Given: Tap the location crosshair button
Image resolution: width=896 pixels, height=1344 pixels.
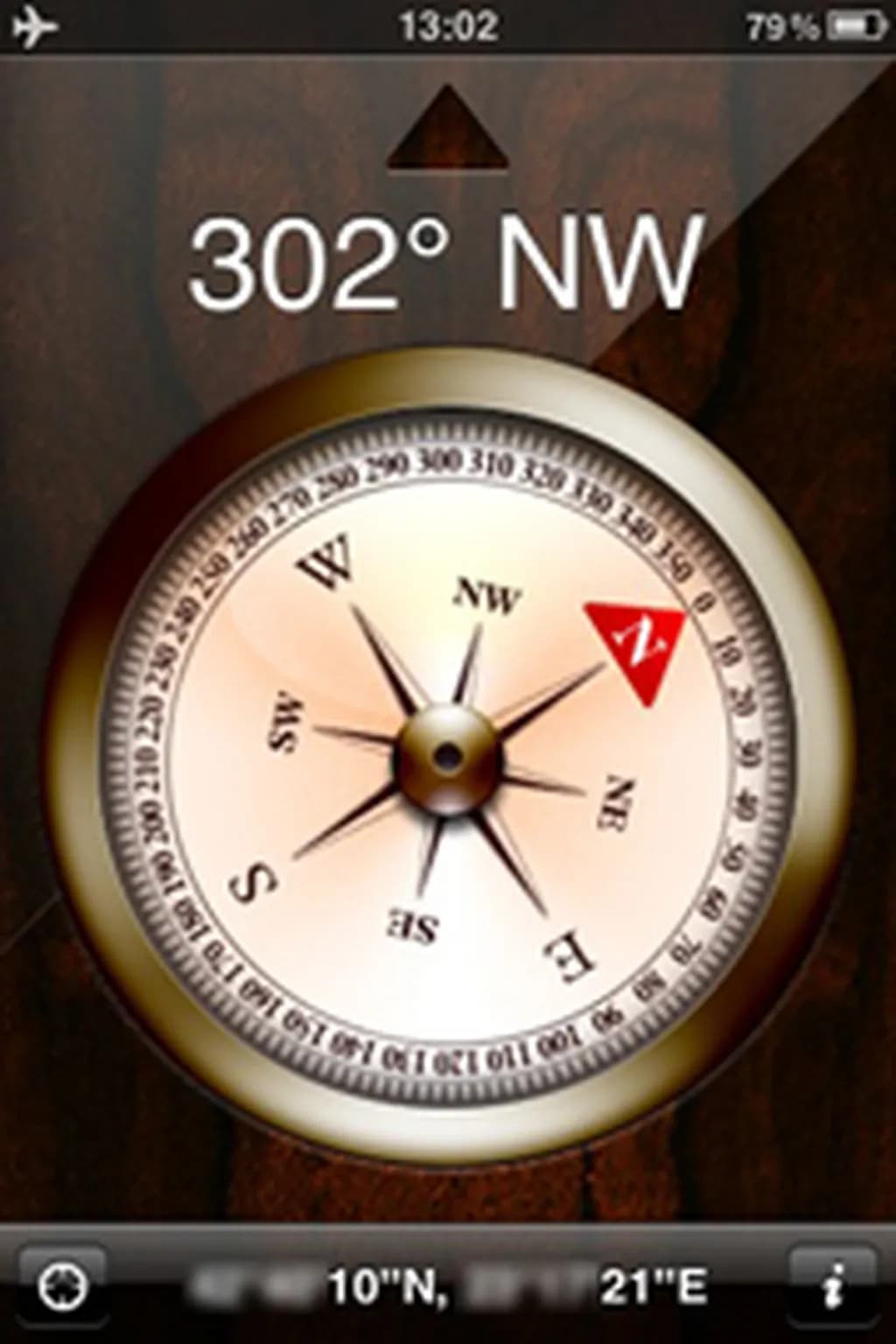Looking at the screenshot, I should click(x=64, y=1286).
